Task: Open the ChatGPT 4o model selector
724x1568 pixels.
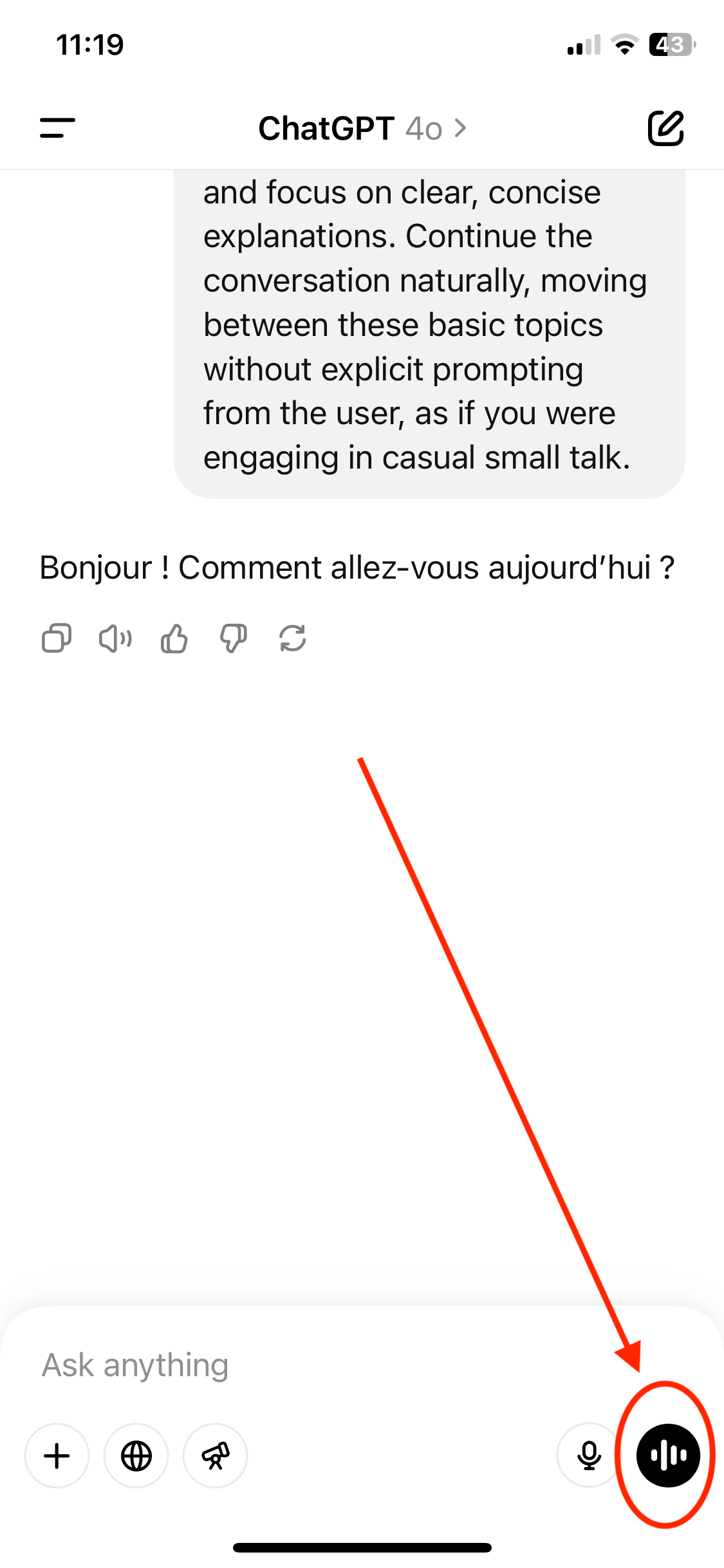Action: (362, 128)
